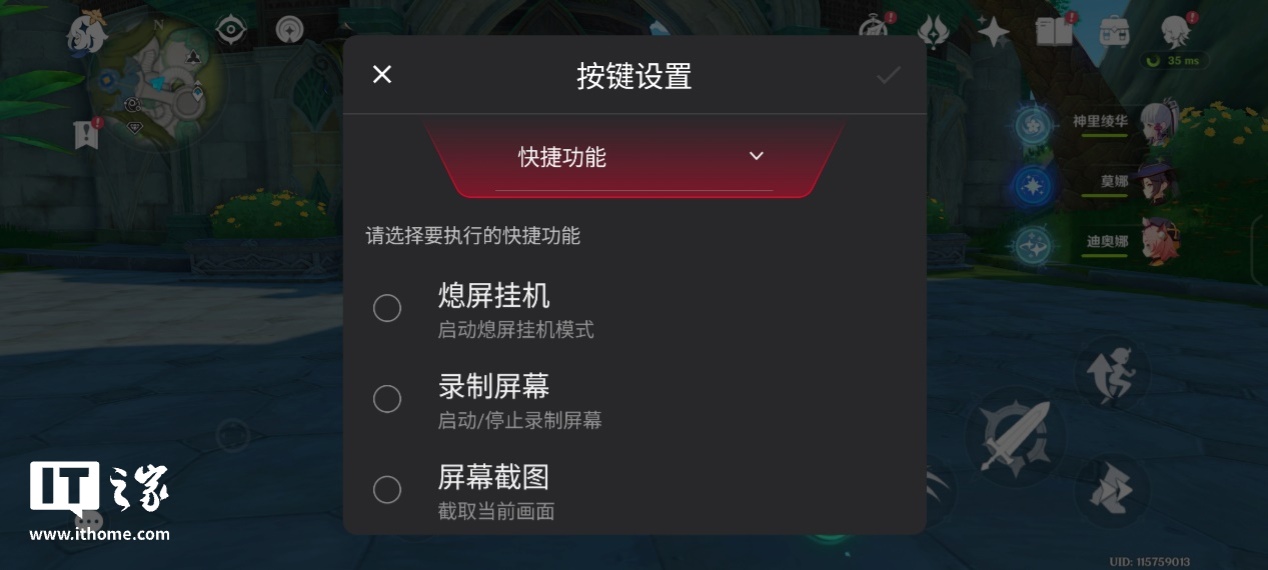Image resolution: width=1268 pixels, height=570 pixels.
Task: Close the 按键设置 dialog
Action: coord(382,75)
